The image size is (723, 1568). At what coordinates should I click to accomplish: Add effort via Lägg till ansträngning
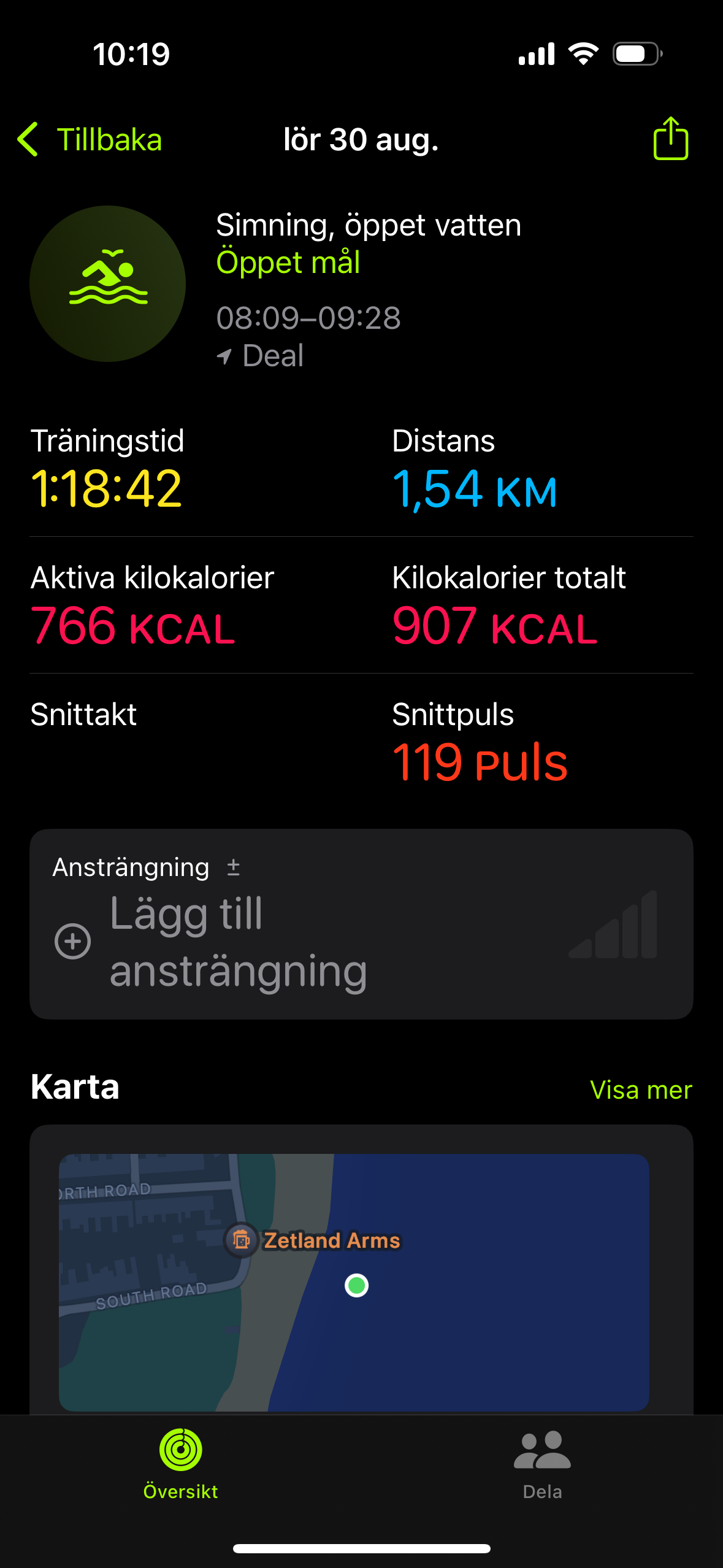click(238, 942)
